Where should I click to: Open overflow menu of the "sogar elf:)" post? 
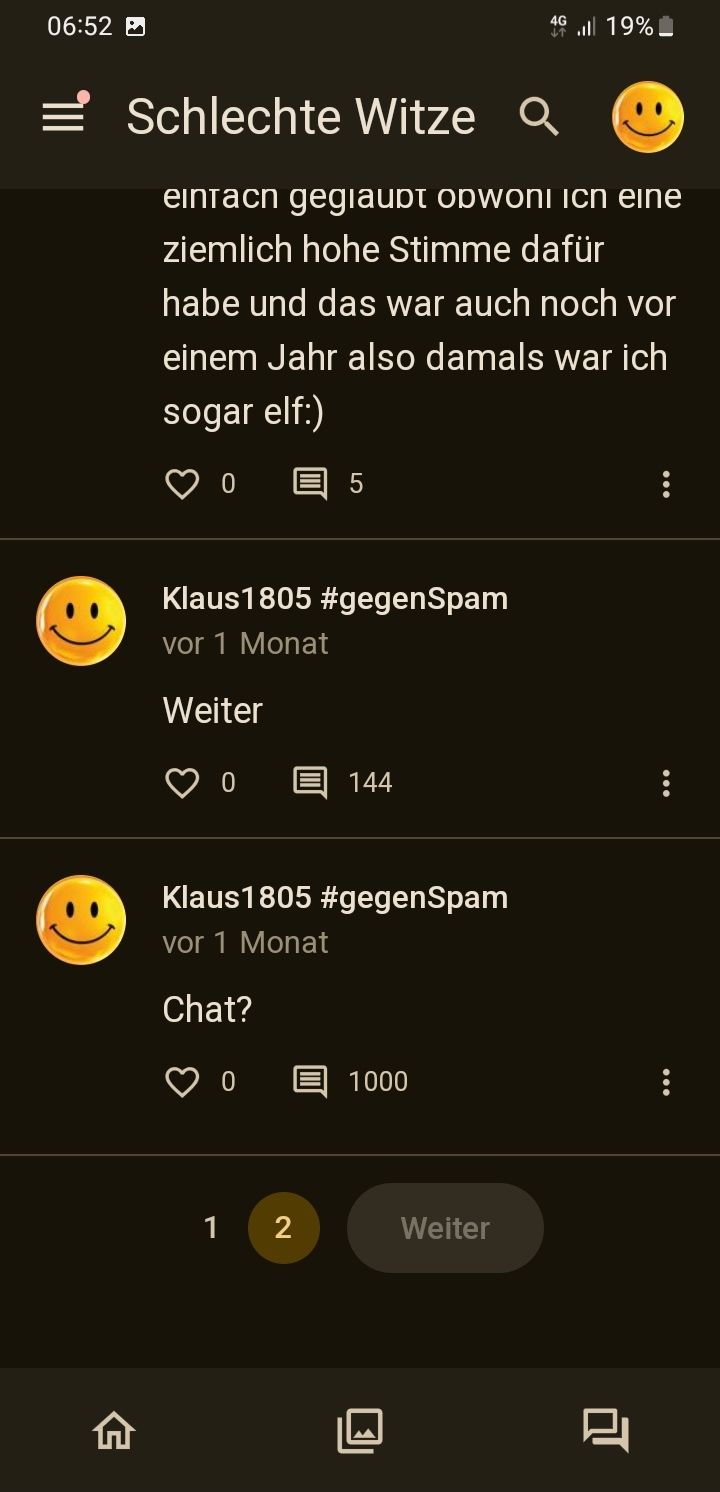[666, 484]
